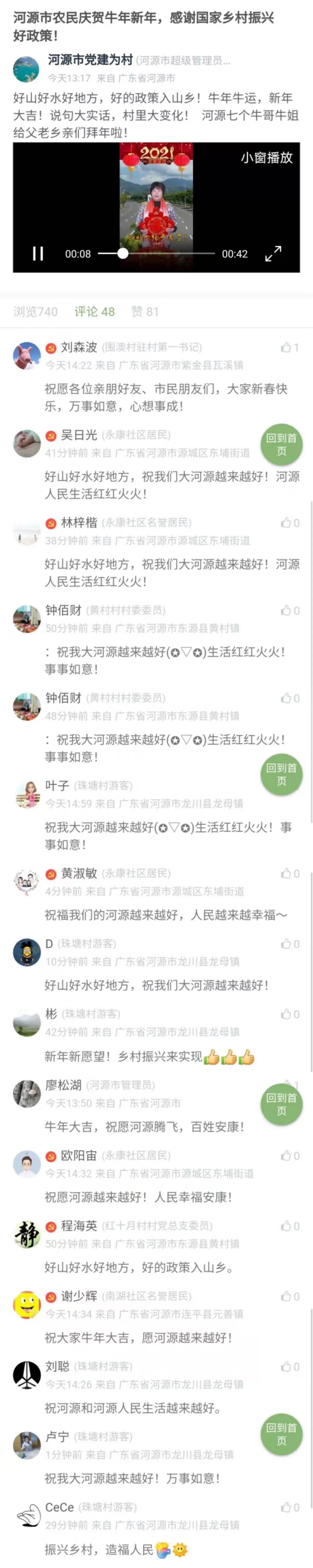Like 刘聪's comment
Viewport: 313px width, 1568px height.
[290, 1367]
